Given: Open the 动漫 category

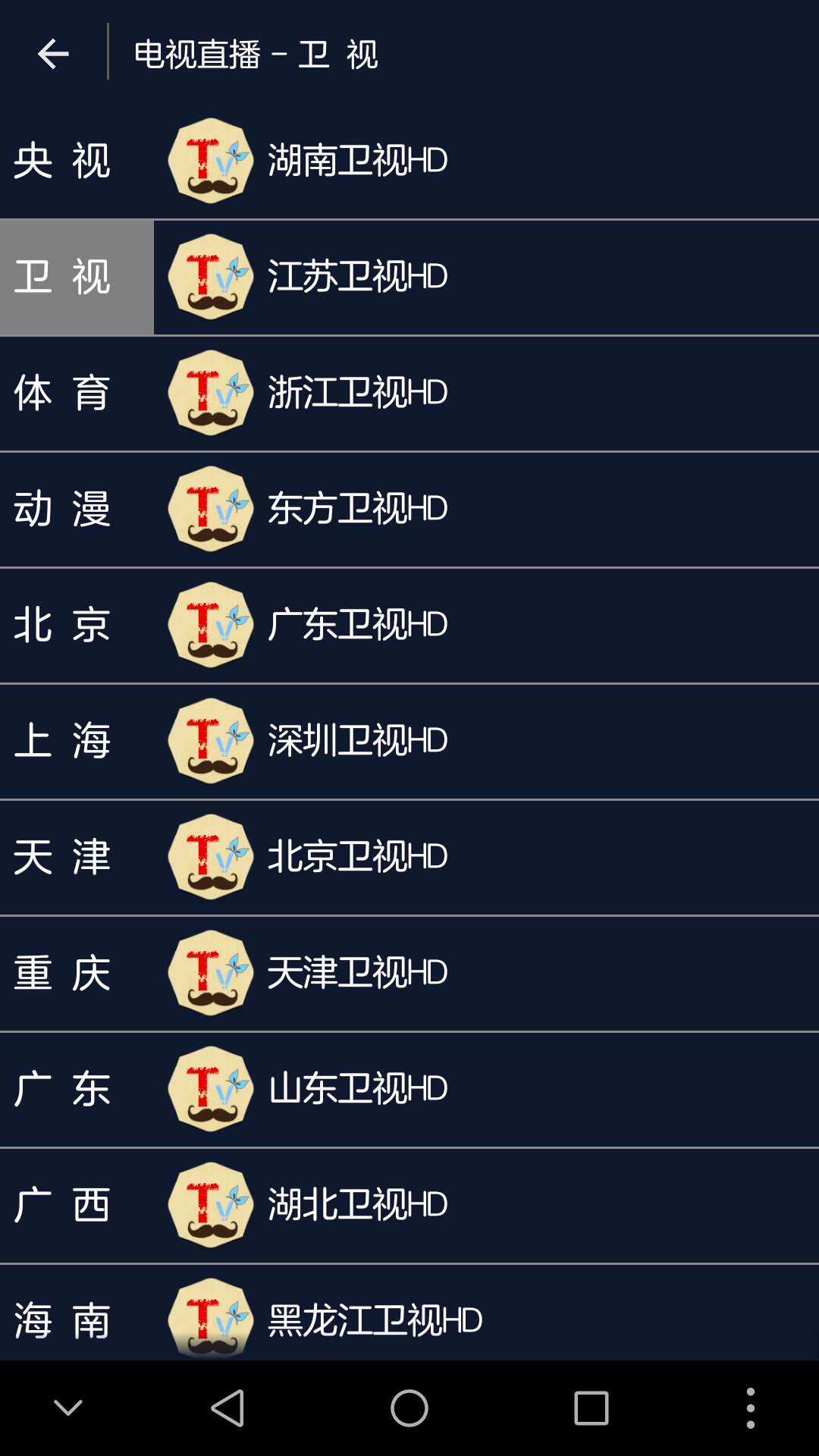Looking at the screenshot, I should [77, 510].
